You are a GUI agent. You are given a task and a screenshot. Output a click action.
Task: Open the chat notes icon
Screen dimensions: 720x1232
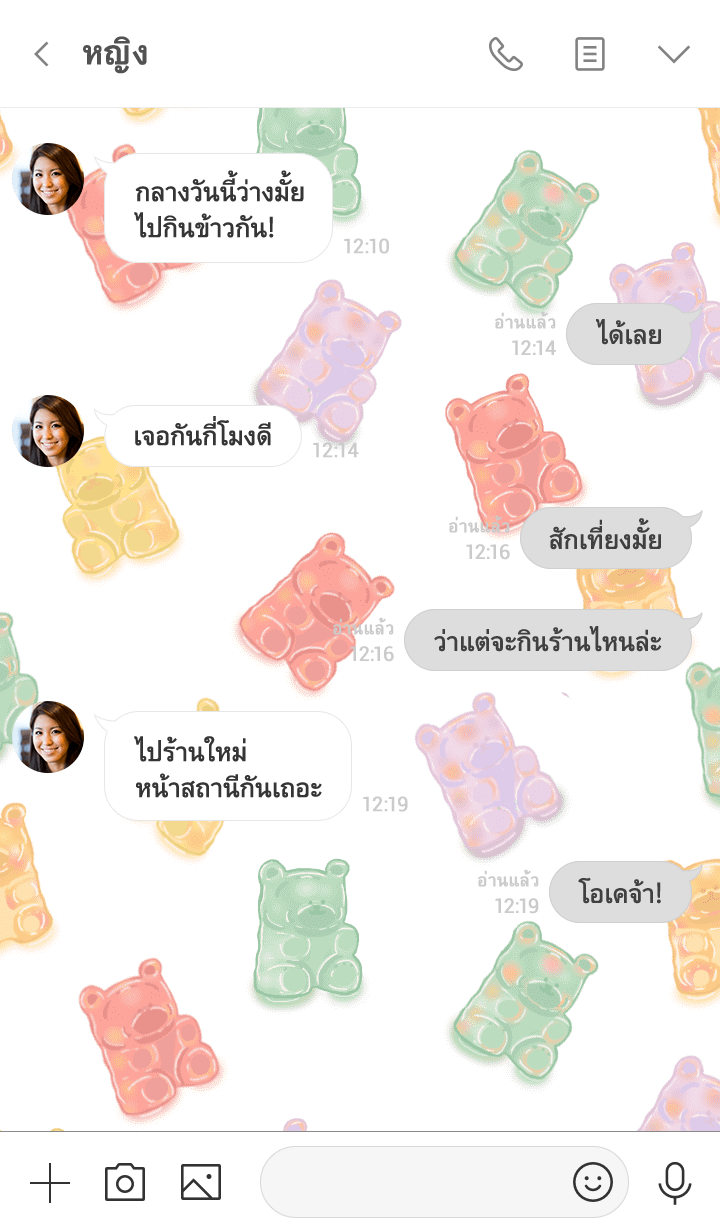tap(590, 54)
